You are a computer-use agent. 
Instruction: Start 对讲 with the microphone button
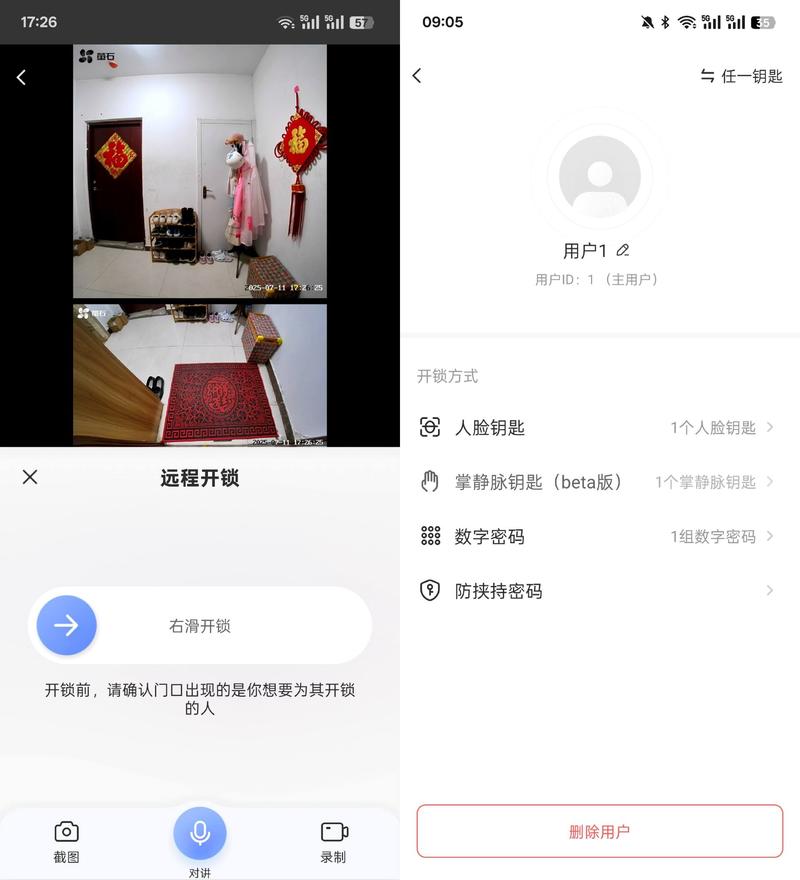tap(200, 833)
